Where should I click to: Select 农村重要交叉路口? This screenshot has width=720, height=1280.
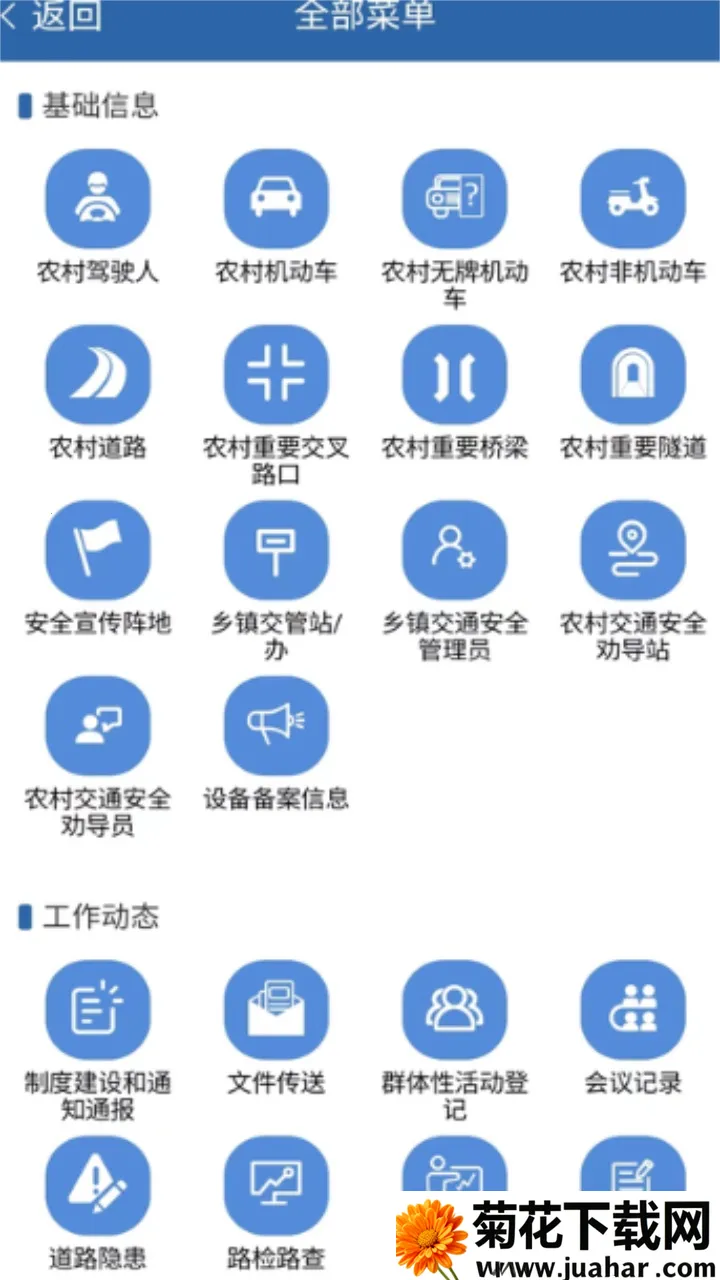point(276,375)
